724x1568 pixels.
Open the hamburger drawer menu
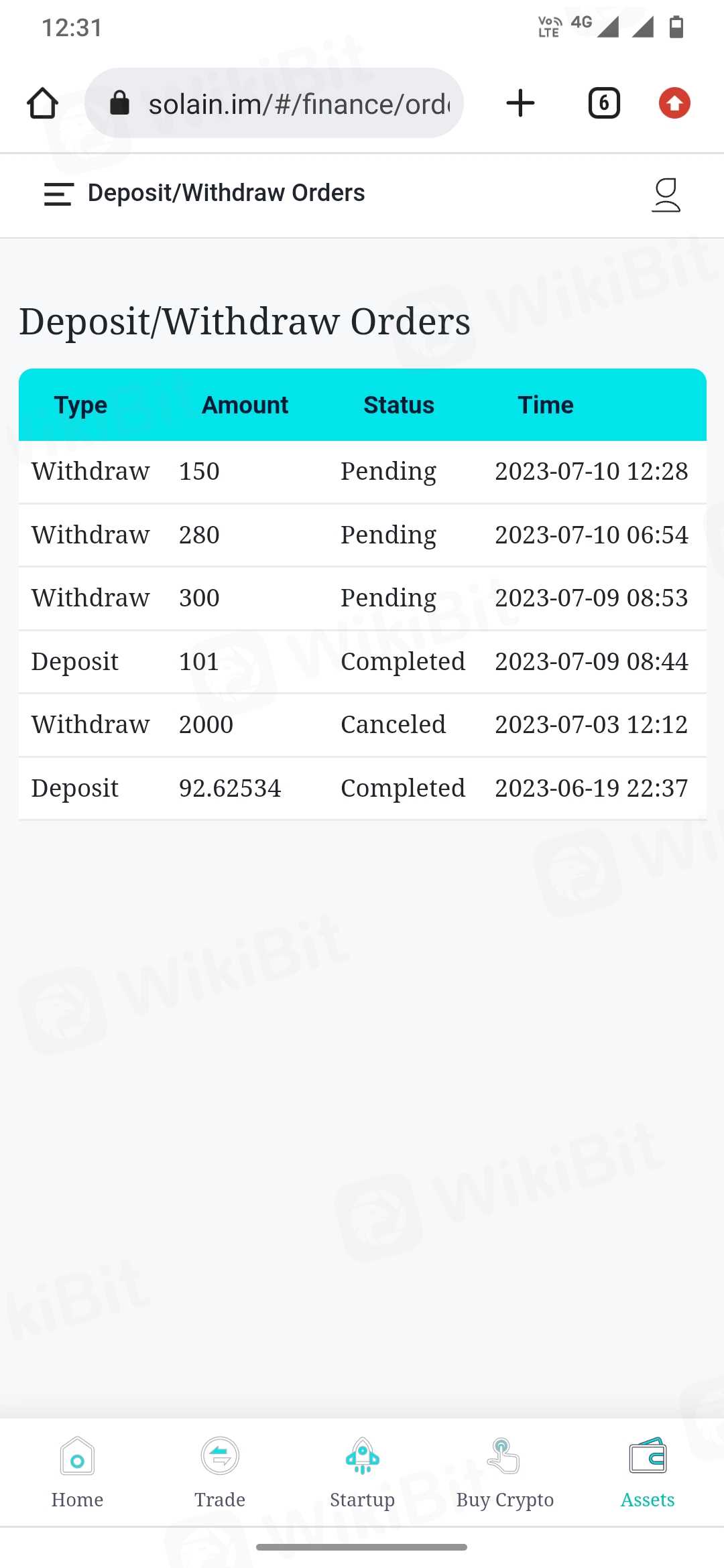[x=58, y=194]
